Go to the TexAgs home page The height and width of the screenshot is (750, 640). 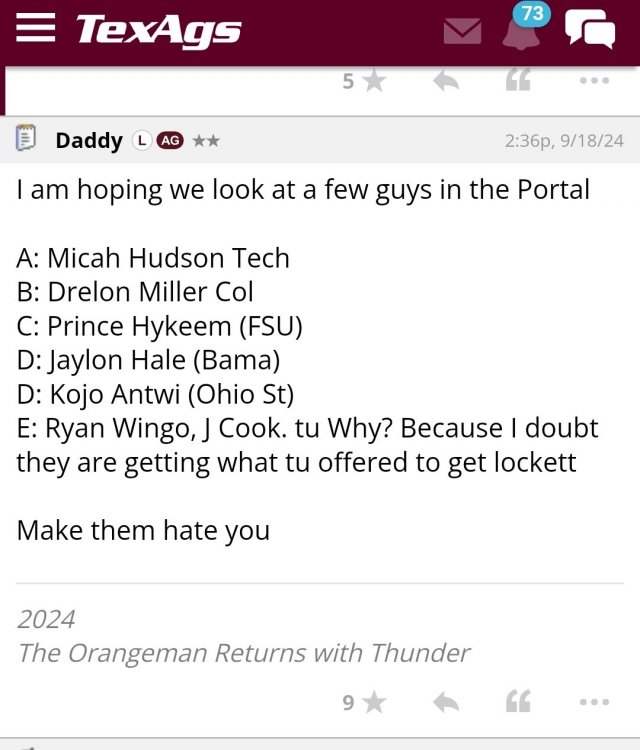tap(158, 30)
